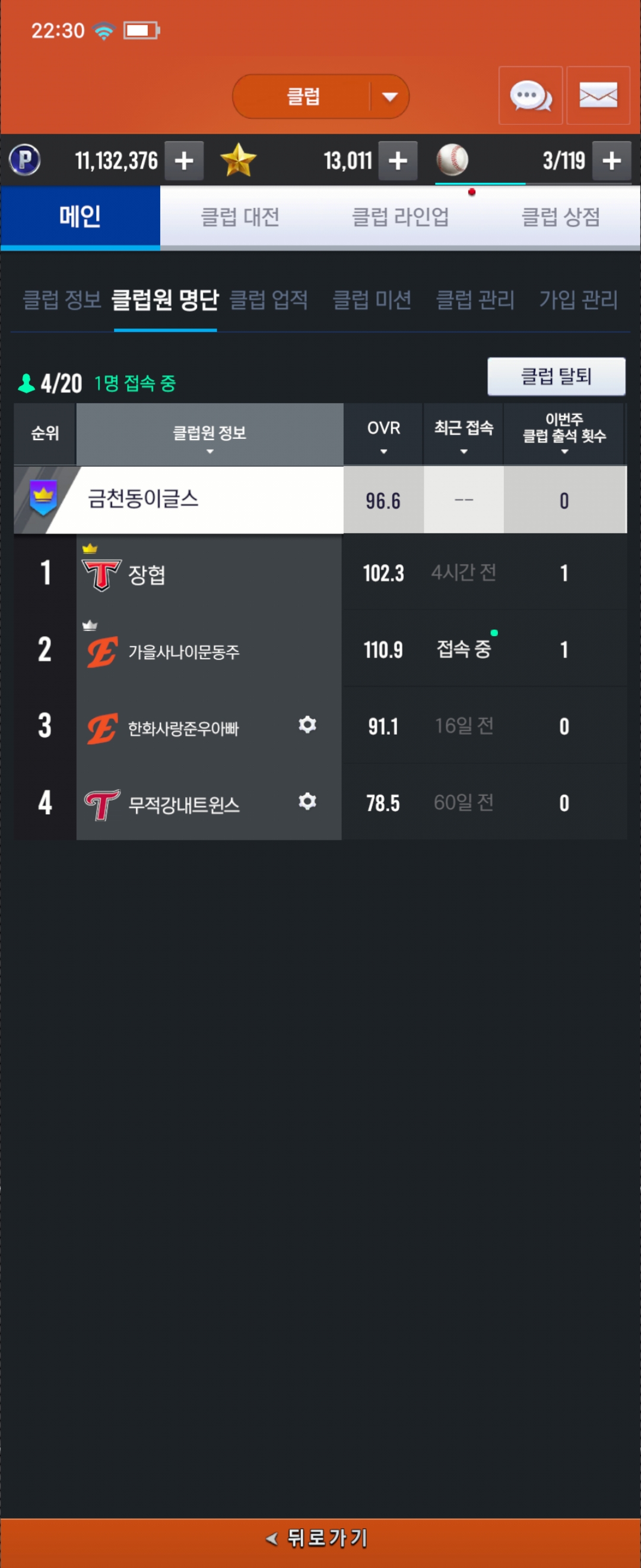
Task: Open gear settings for 한화사랑준우아빠
Action: point(307,725)
